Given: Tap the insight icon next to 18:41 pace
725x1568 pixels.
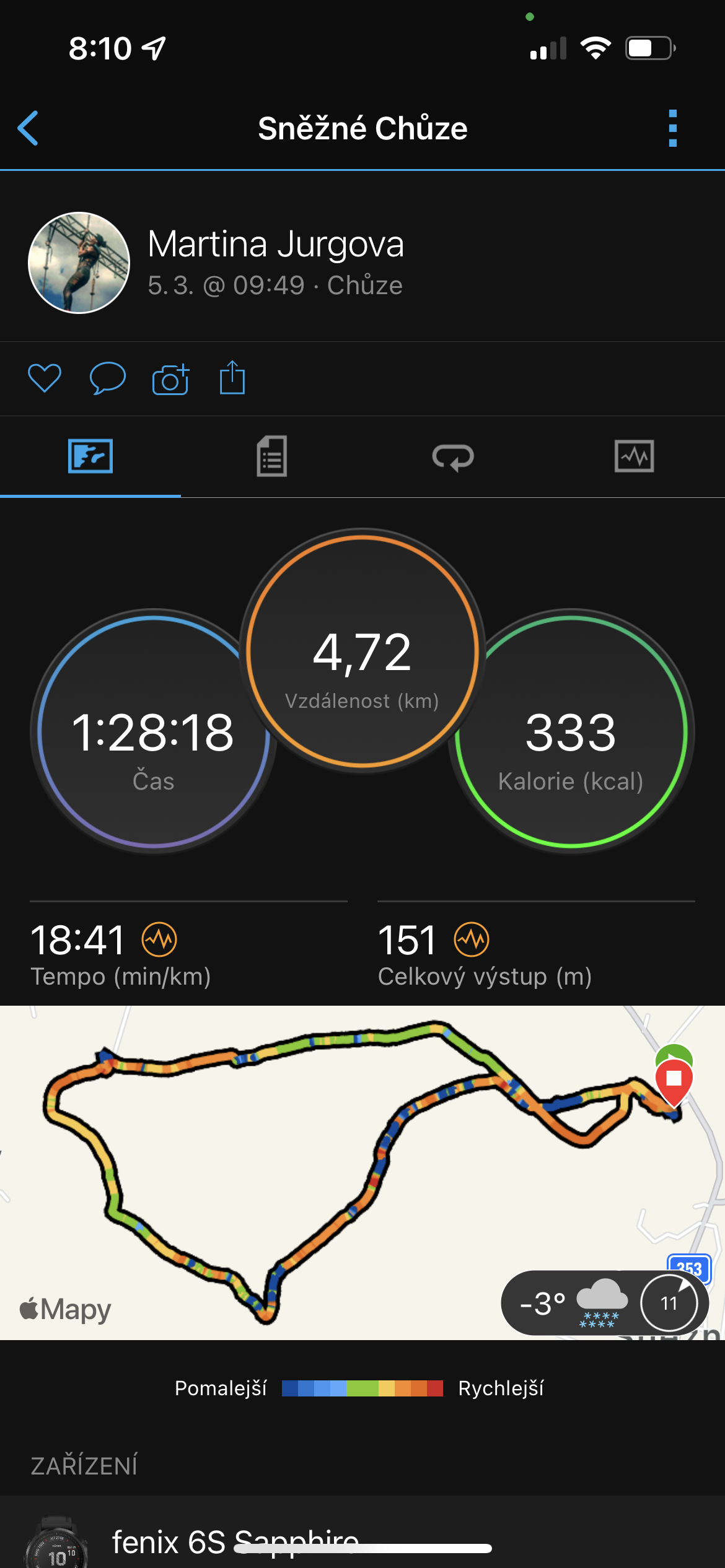Looking at the screenshot, I should point(160,939).
